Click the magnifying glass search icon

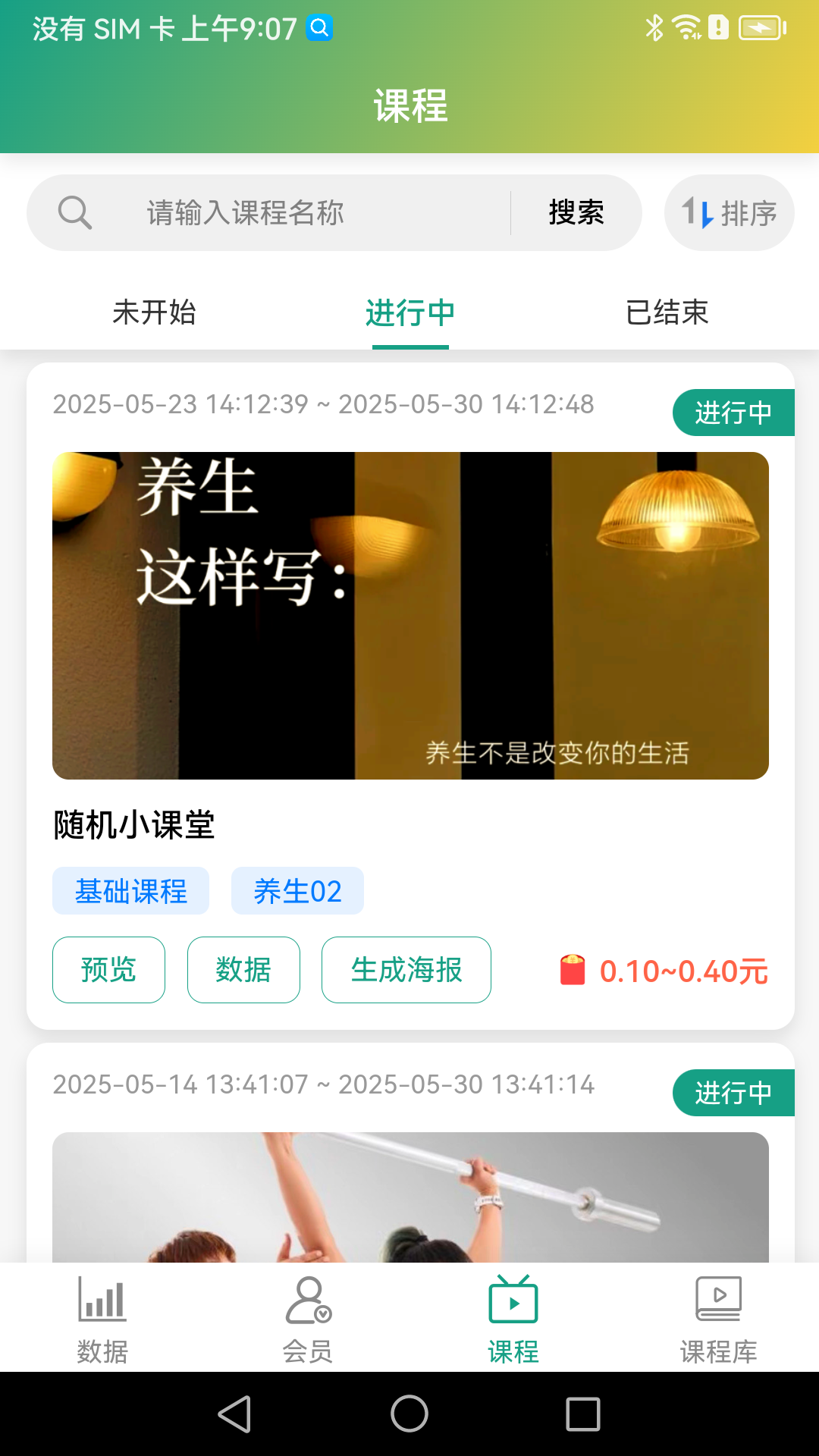pyautogui.click(x=74, y=212)
